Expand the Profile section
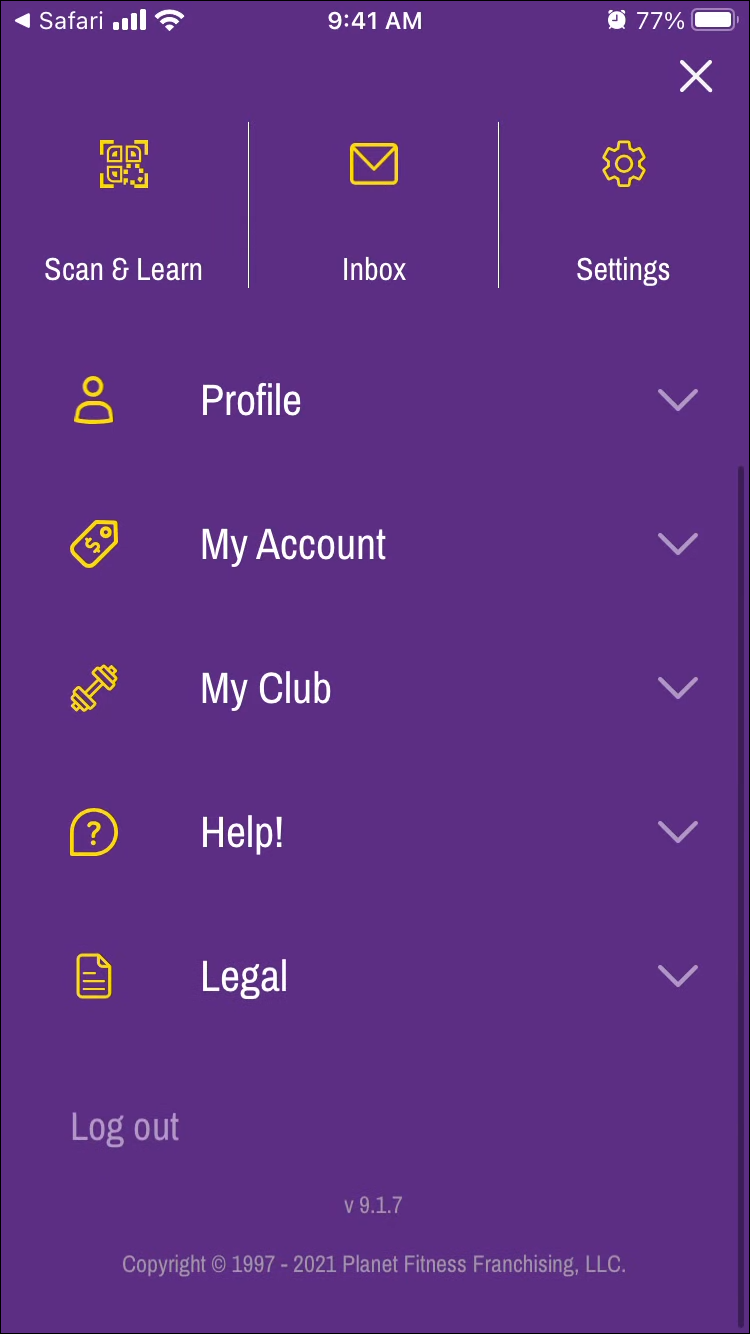The image size is (750, 1334). (375, 400)
